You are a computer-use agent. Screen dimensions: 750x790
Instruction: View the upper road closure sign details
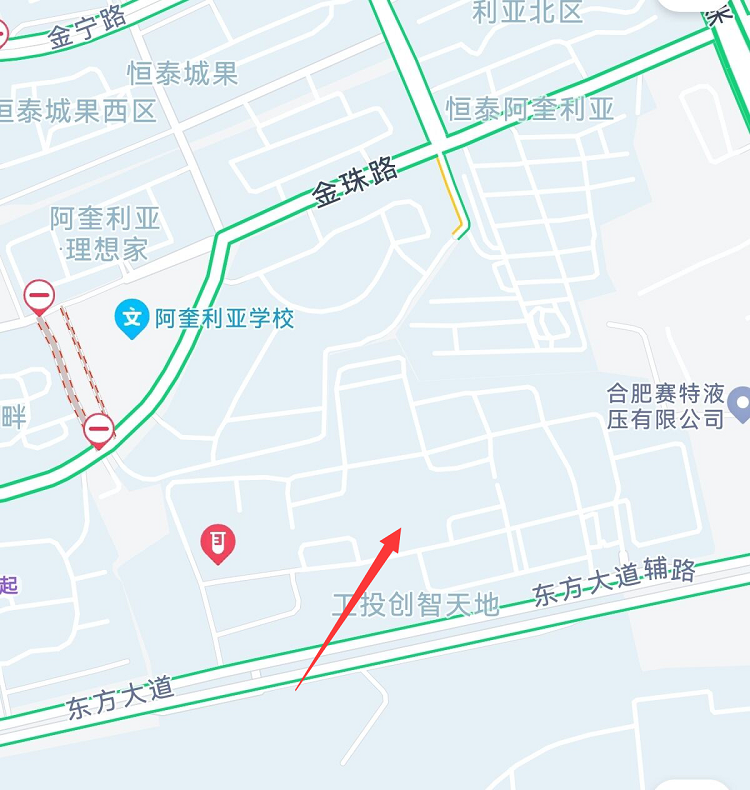(x=40, y=295)
